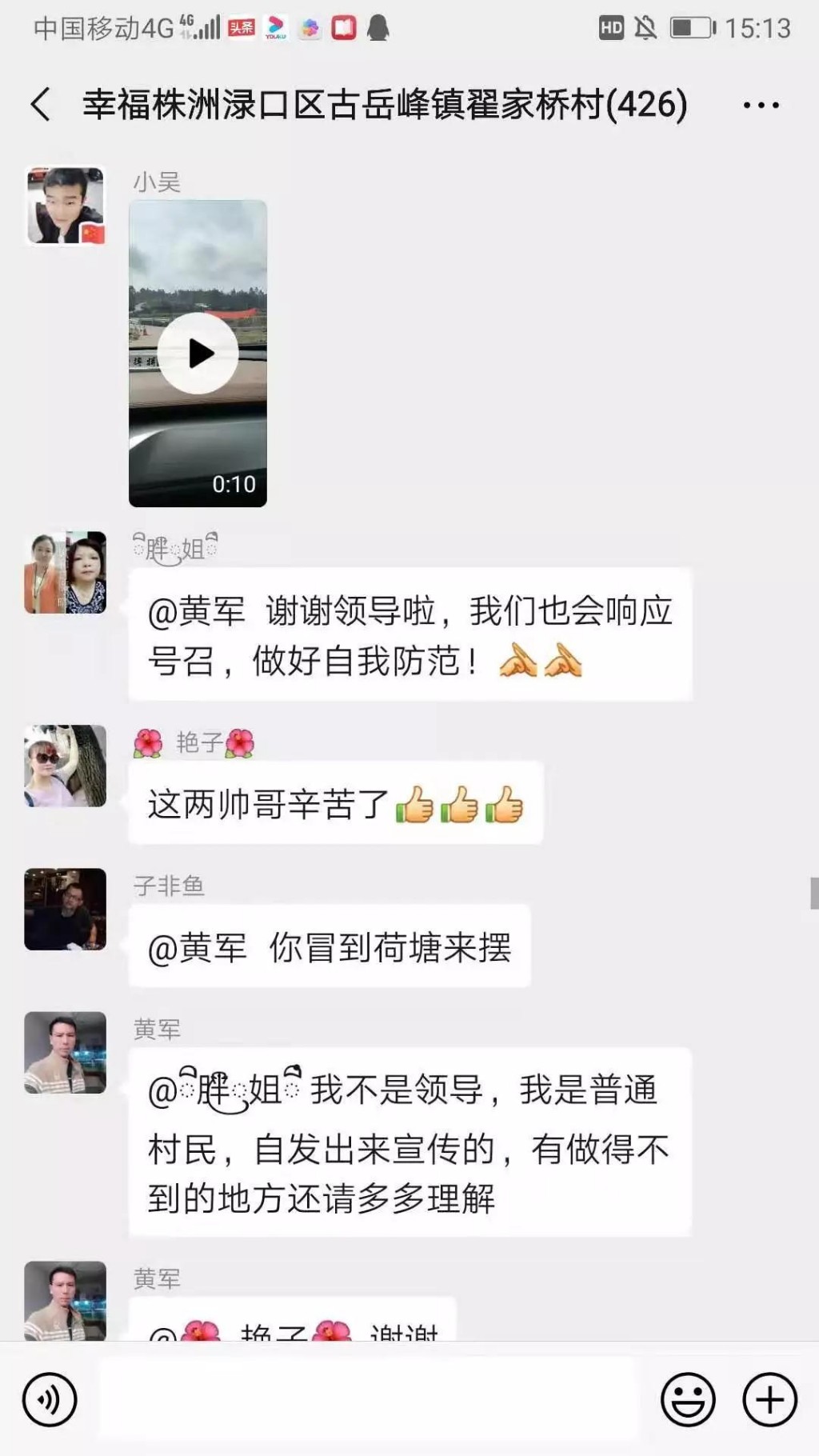This screenshot has height=1456, width=819.
Task: Play 小吴's 0:10 video
Action: (x=198, y=353)
